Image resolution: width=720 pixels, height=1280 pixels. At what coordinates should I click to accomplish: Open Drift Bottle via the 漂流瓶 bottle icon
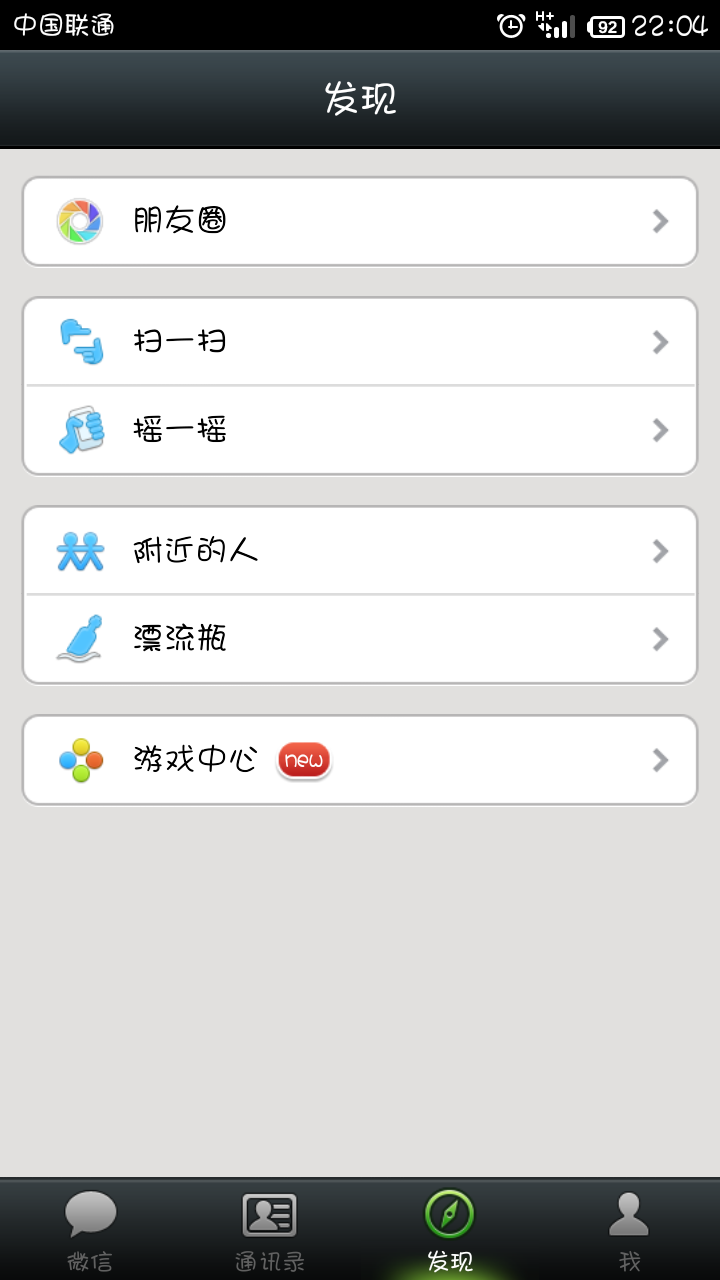[x=83, y=638]
